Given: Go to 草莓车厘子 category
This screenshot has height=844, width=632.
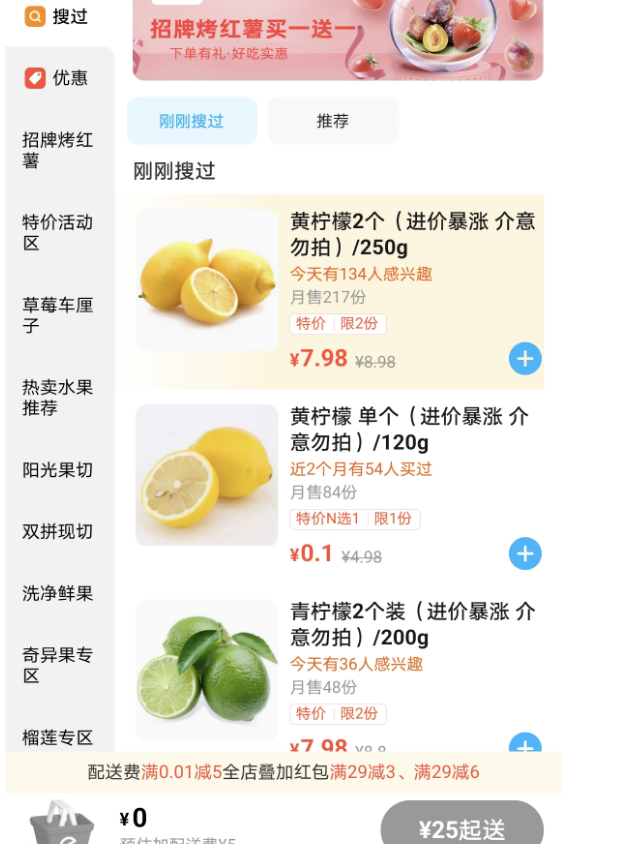Looking at the screenshot, I should pyautogui.click(x=58, y=315).
